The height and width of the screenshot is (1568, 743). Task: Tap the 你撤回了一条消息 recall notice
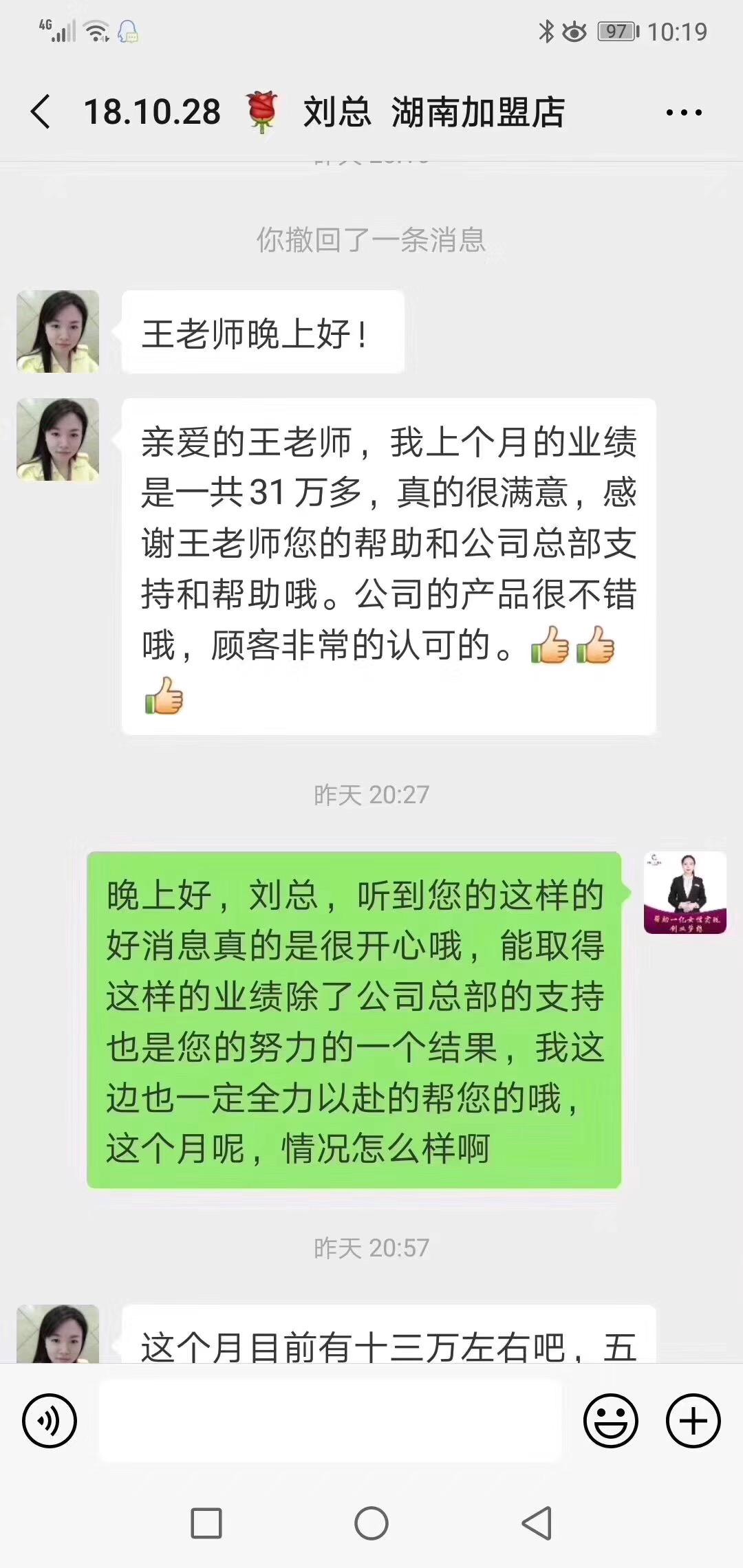tap(371, 238)
